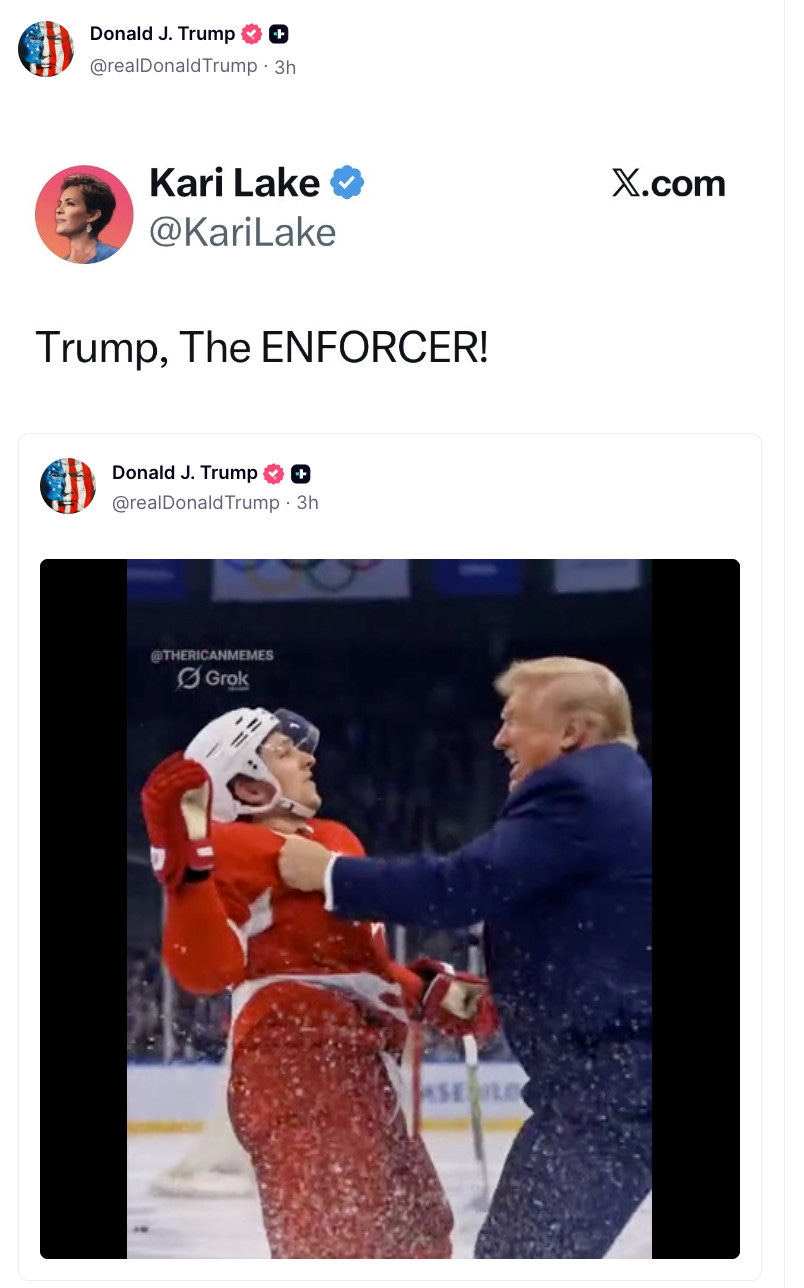Open Donald J. Trump's profile avatar at top
This screenshot has height=1288, width=804.
pyautogui.click(x=46, y=49)
